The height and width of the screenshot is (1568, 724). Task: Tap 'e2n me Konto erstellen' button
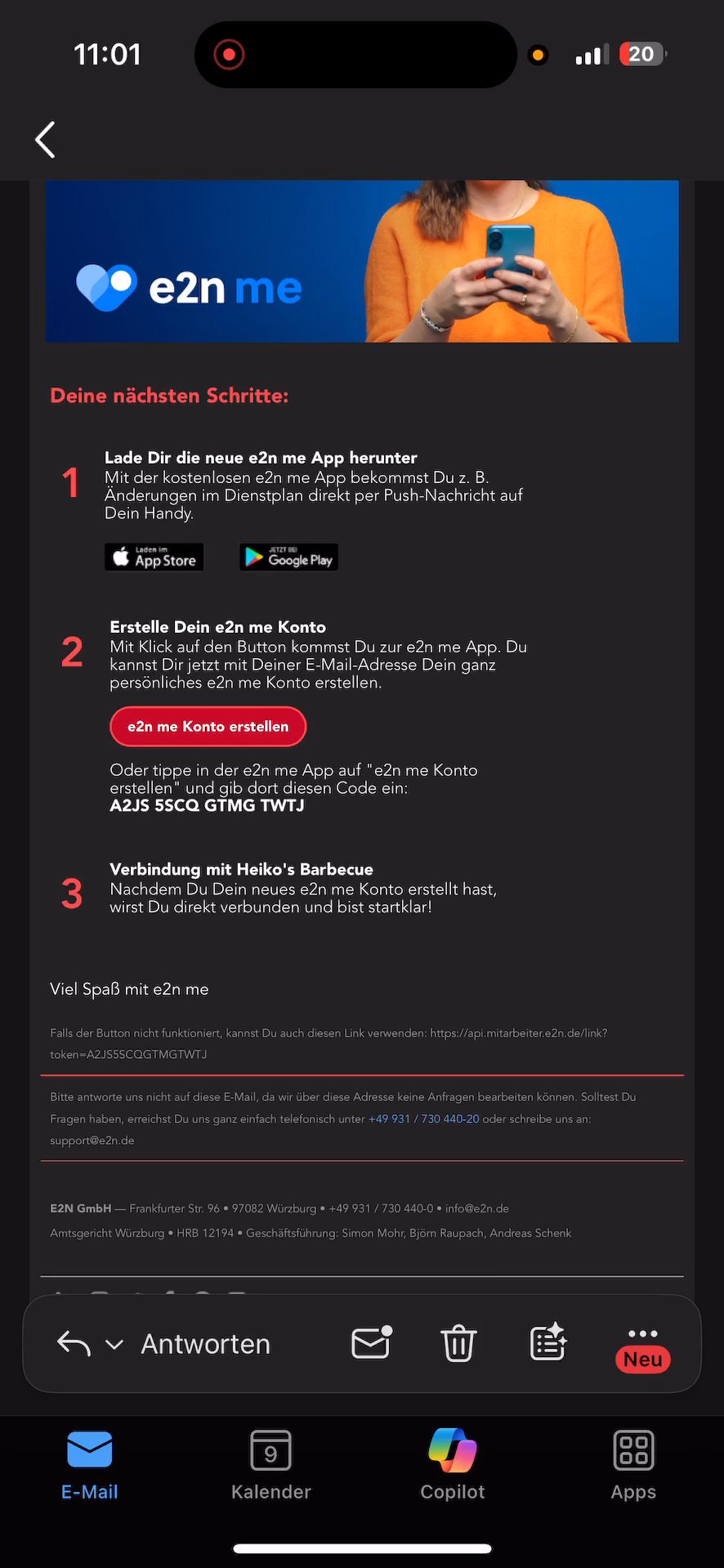(208, 727)
